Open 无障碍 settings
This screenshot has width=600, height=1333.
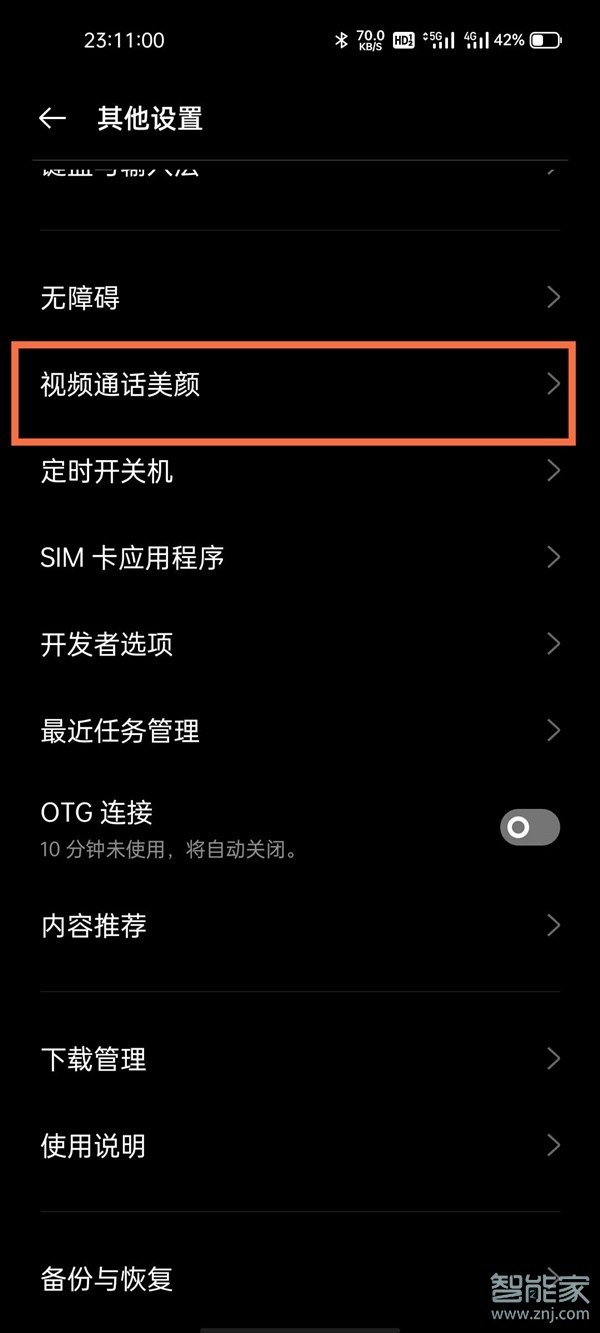(299, 298)
